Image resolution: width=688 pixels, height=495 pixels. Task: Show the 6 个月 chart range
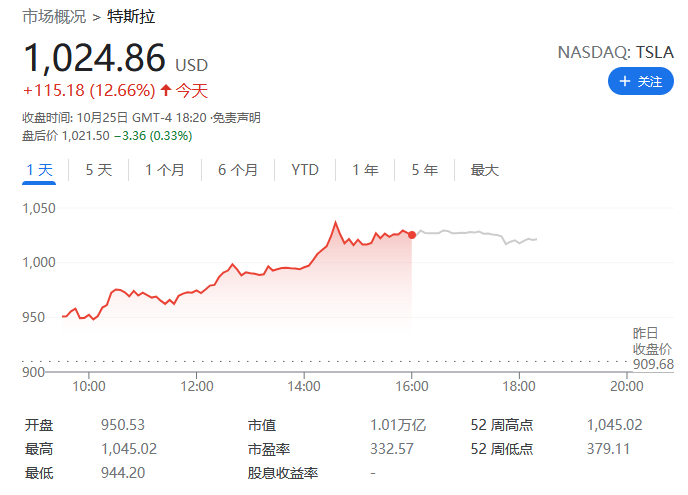click(238, 170)
